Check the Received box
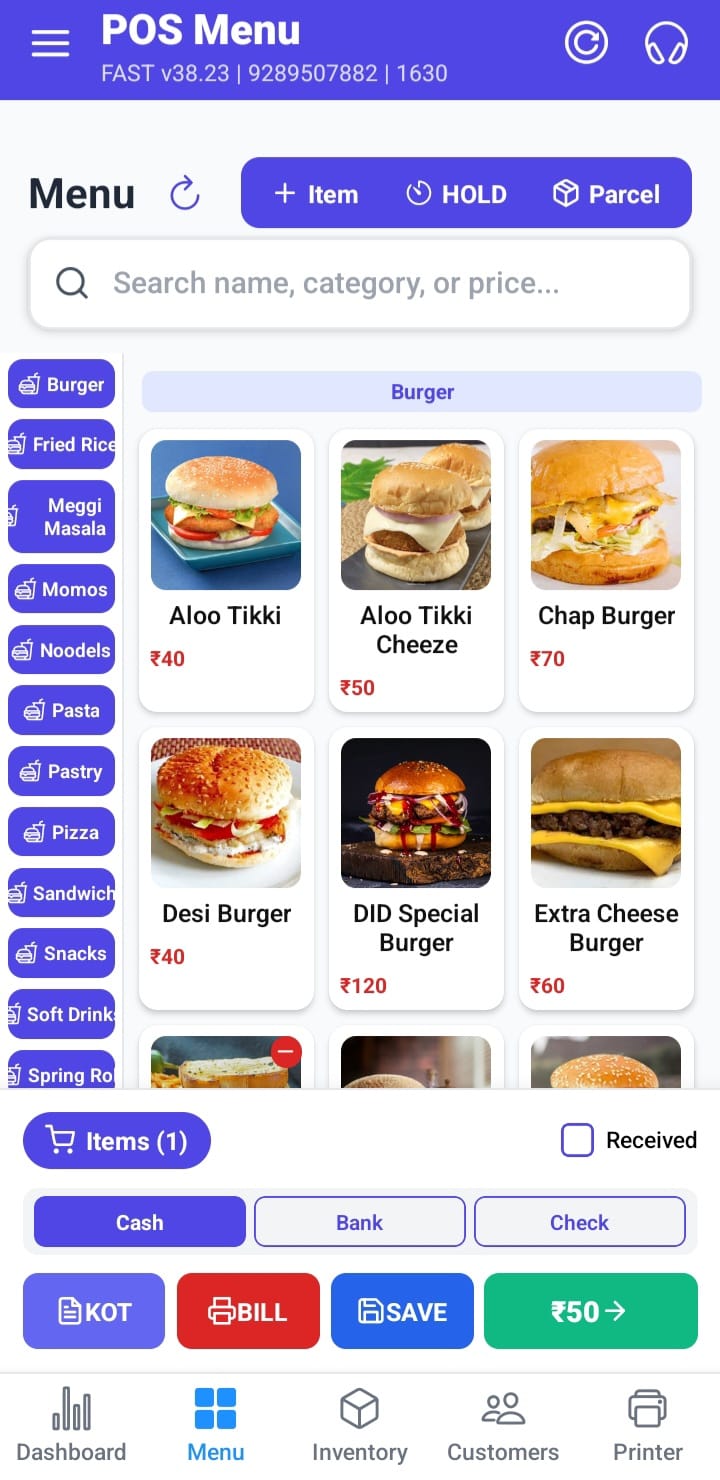The width and height of the screenshot is (720, 1480). click(578, 1140)
